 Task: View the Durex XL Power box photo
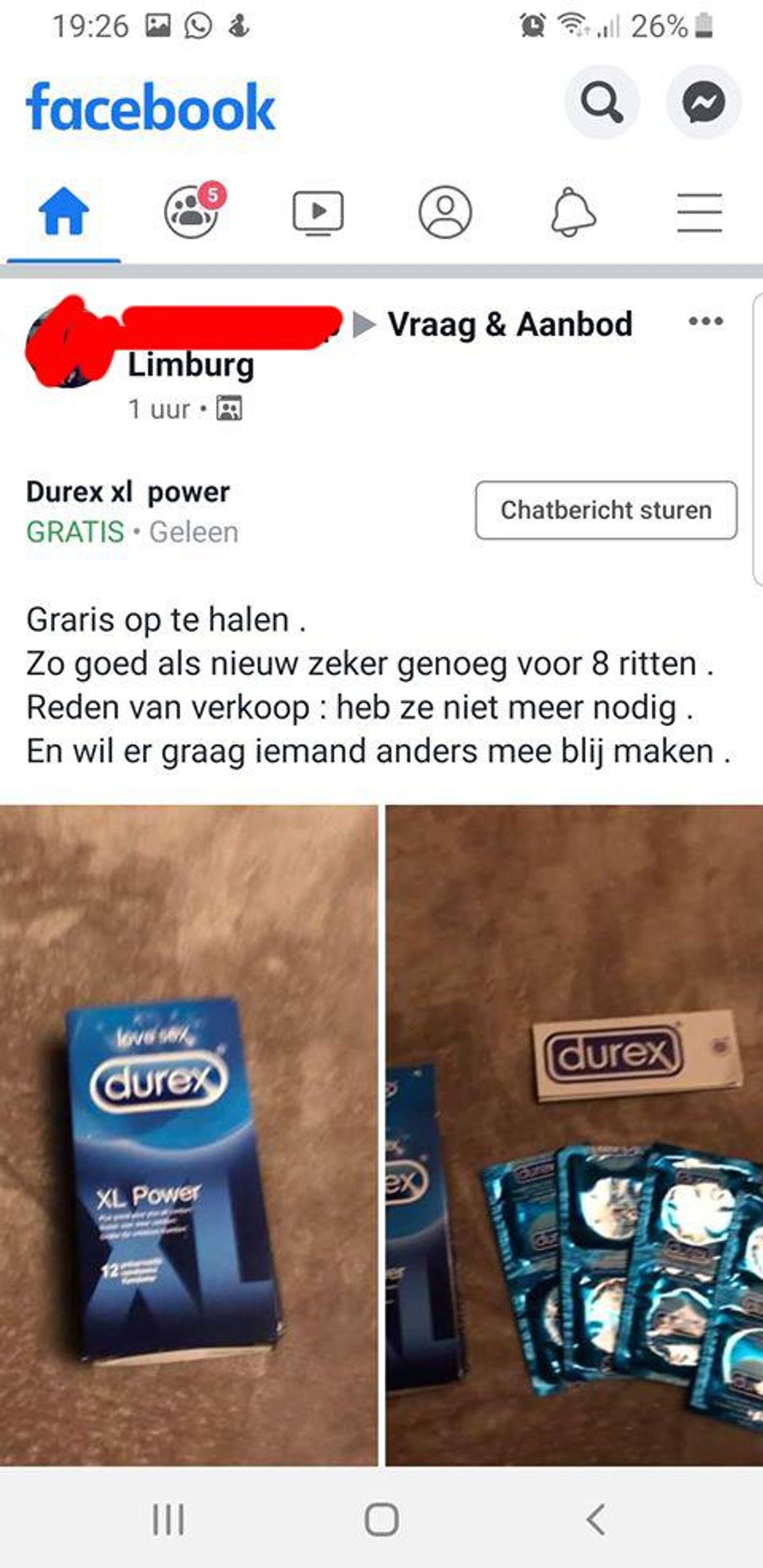point(188,1135)
